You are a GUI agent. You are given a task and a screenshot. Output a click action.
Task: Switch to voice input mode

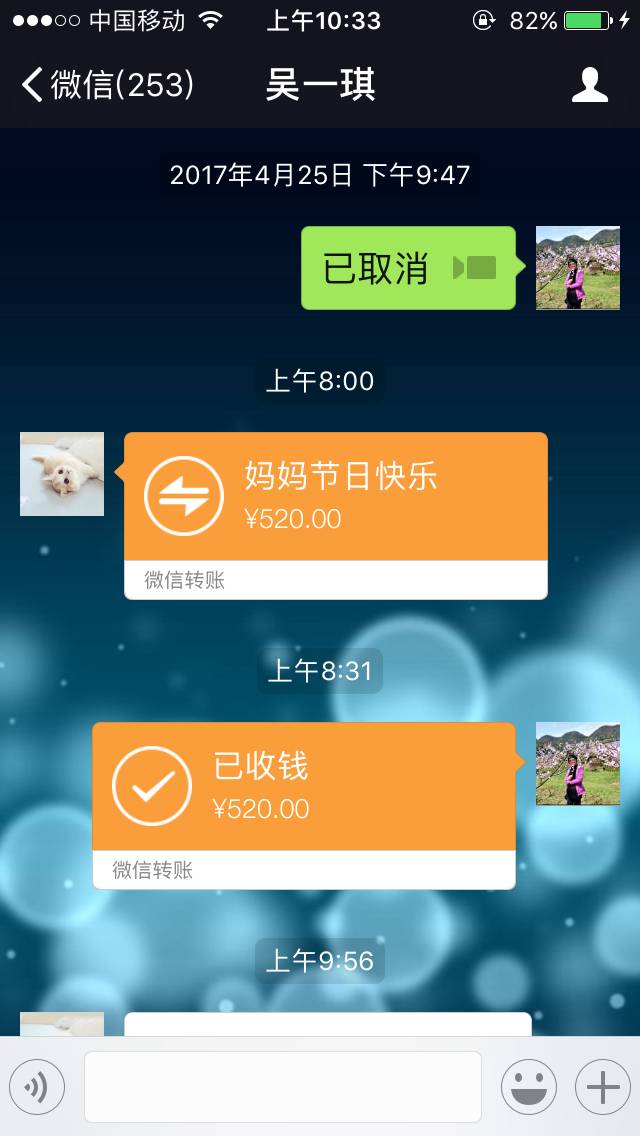37,1087
